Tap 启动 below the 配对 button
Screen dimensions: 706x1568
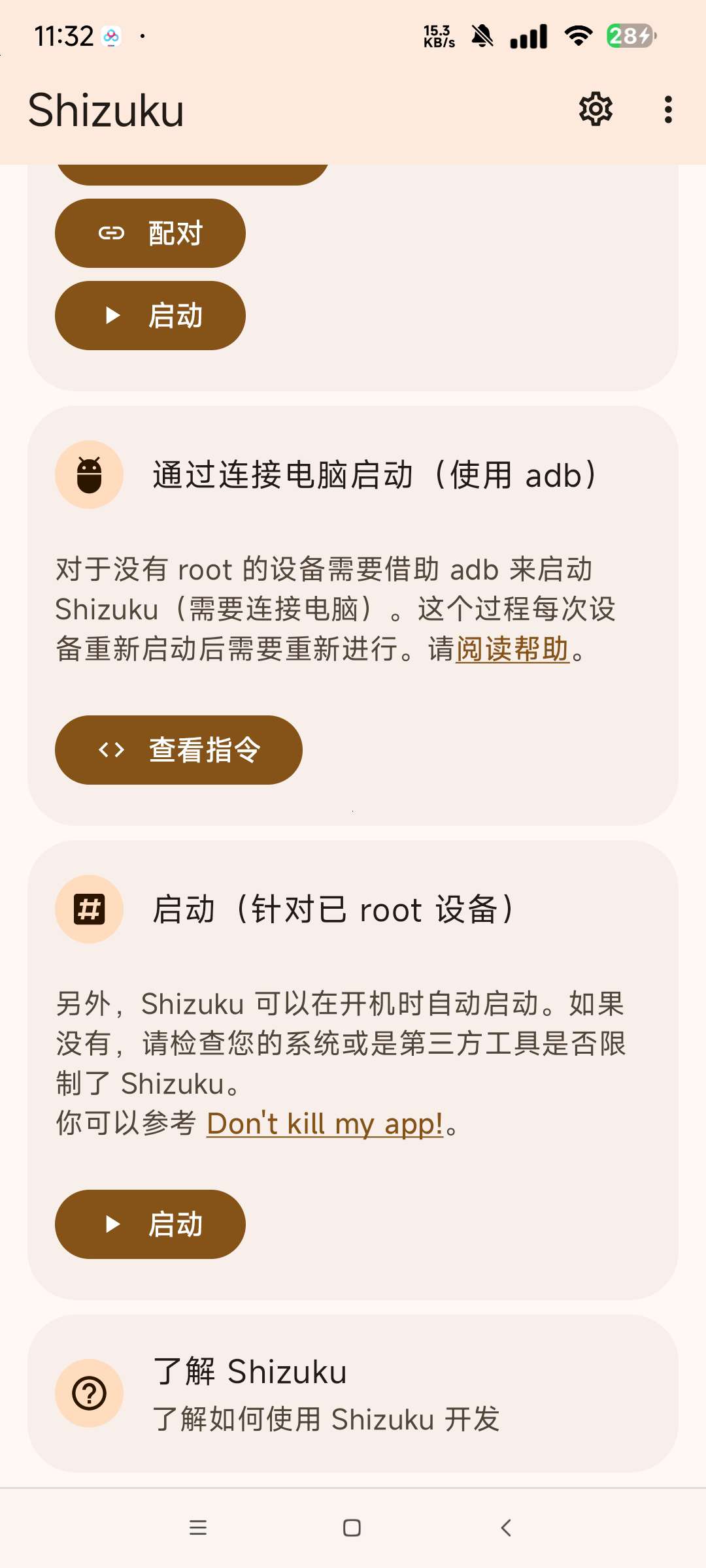pos(150,316)
